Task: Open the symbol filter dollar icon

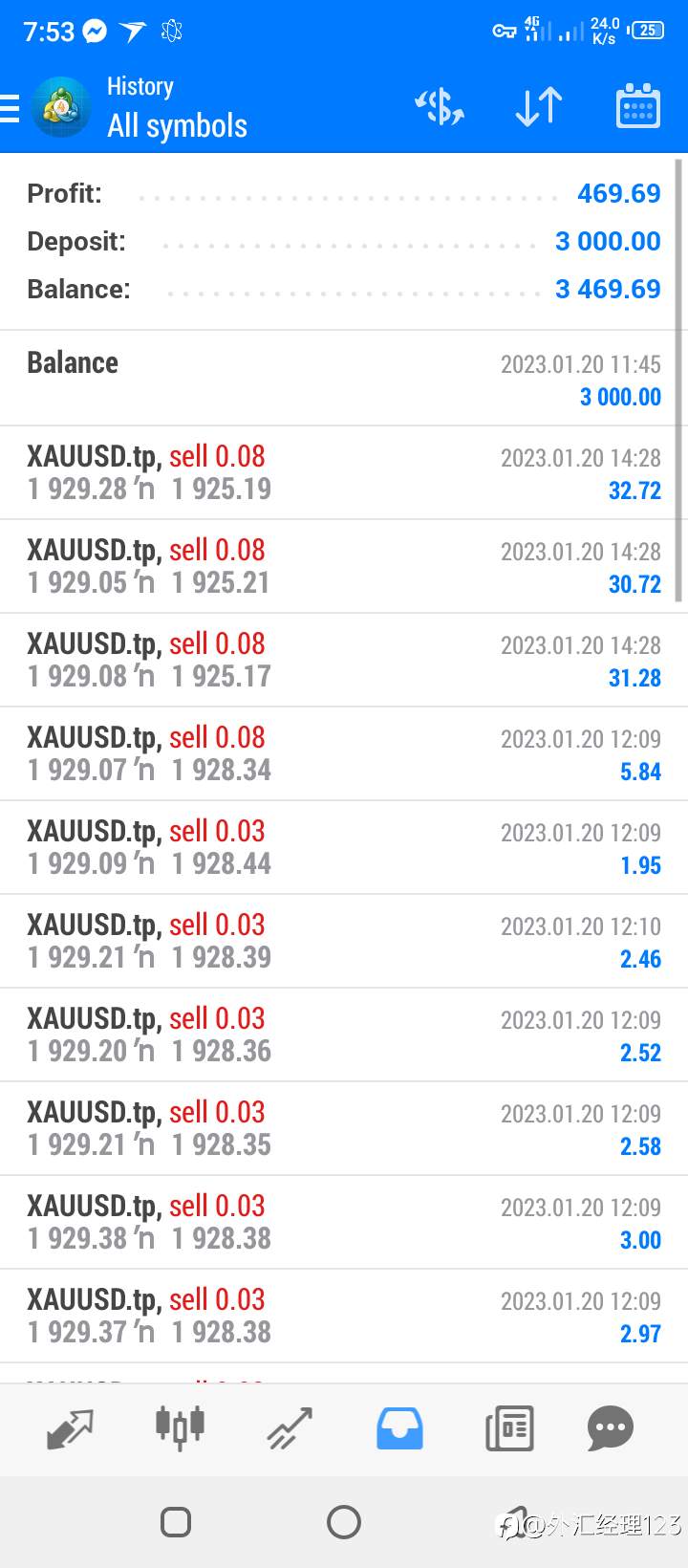Action: (440, 107)
